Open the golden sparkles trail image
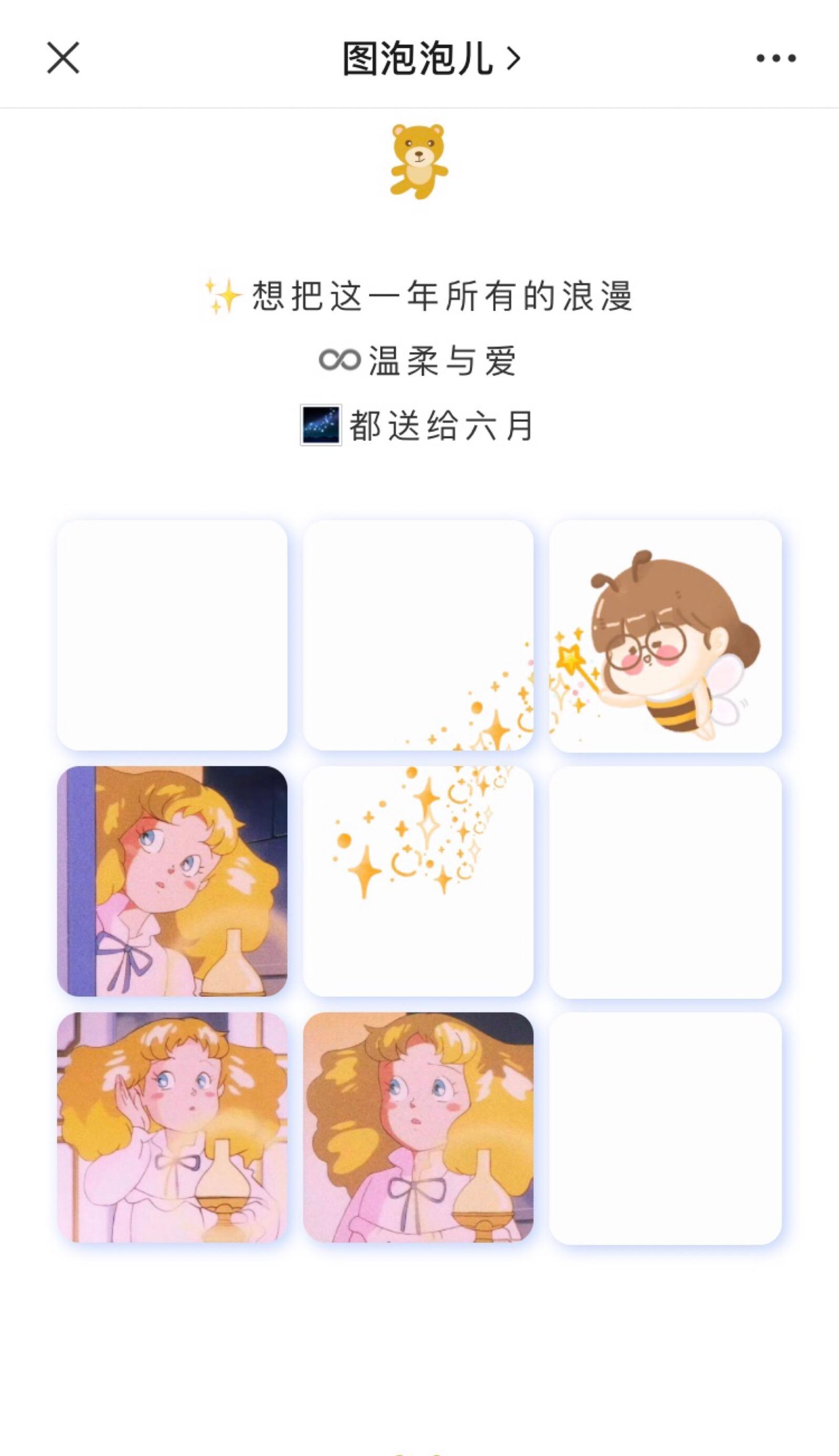 pyautogui.click(x=418, y=880)
